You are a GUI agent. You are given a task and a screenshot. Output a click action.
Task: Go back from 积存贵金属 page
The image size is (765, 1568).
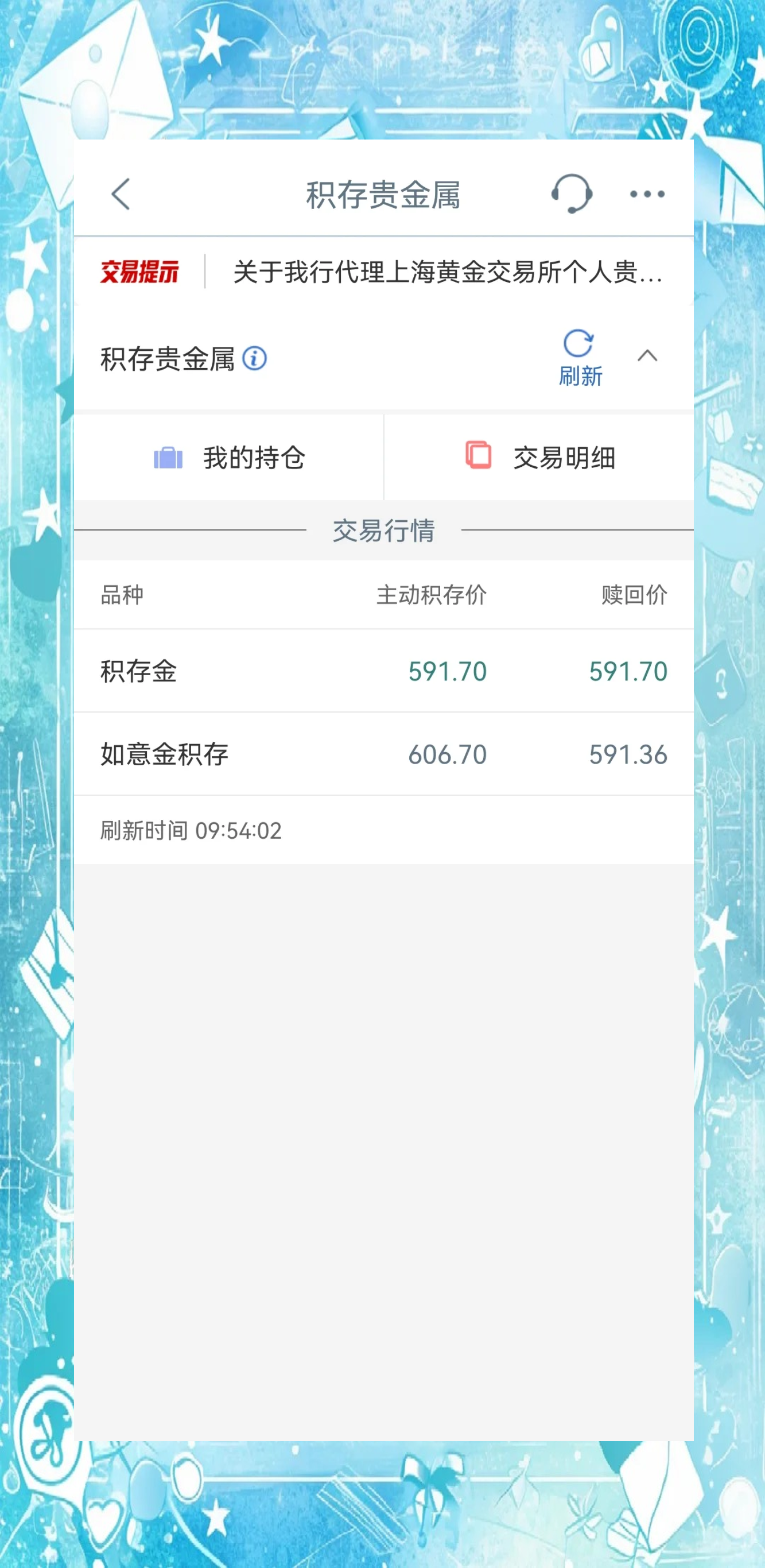click(x=121, y=194)
